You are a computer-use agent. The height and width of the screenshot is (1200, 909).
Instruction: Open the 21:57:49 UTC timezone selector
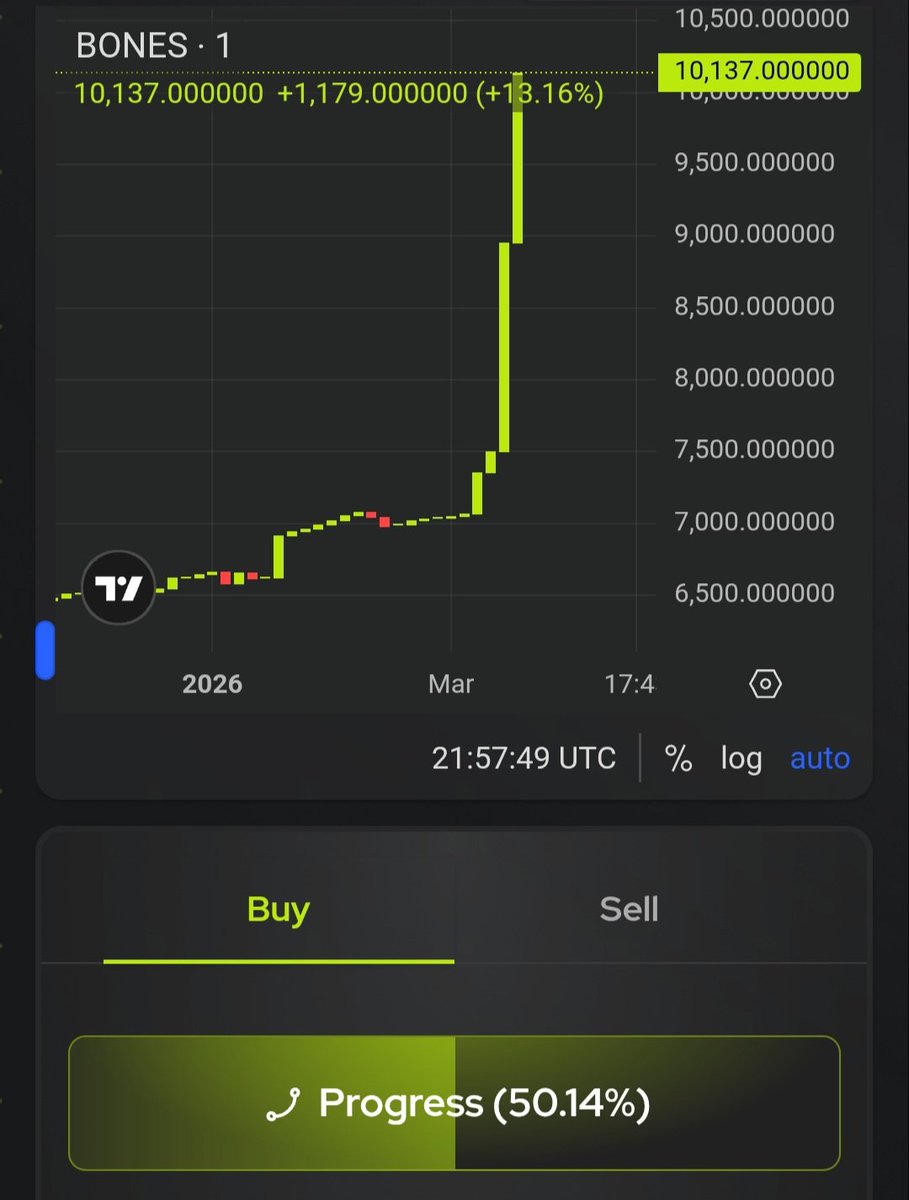pyautogui.click(x=524, y=759)
